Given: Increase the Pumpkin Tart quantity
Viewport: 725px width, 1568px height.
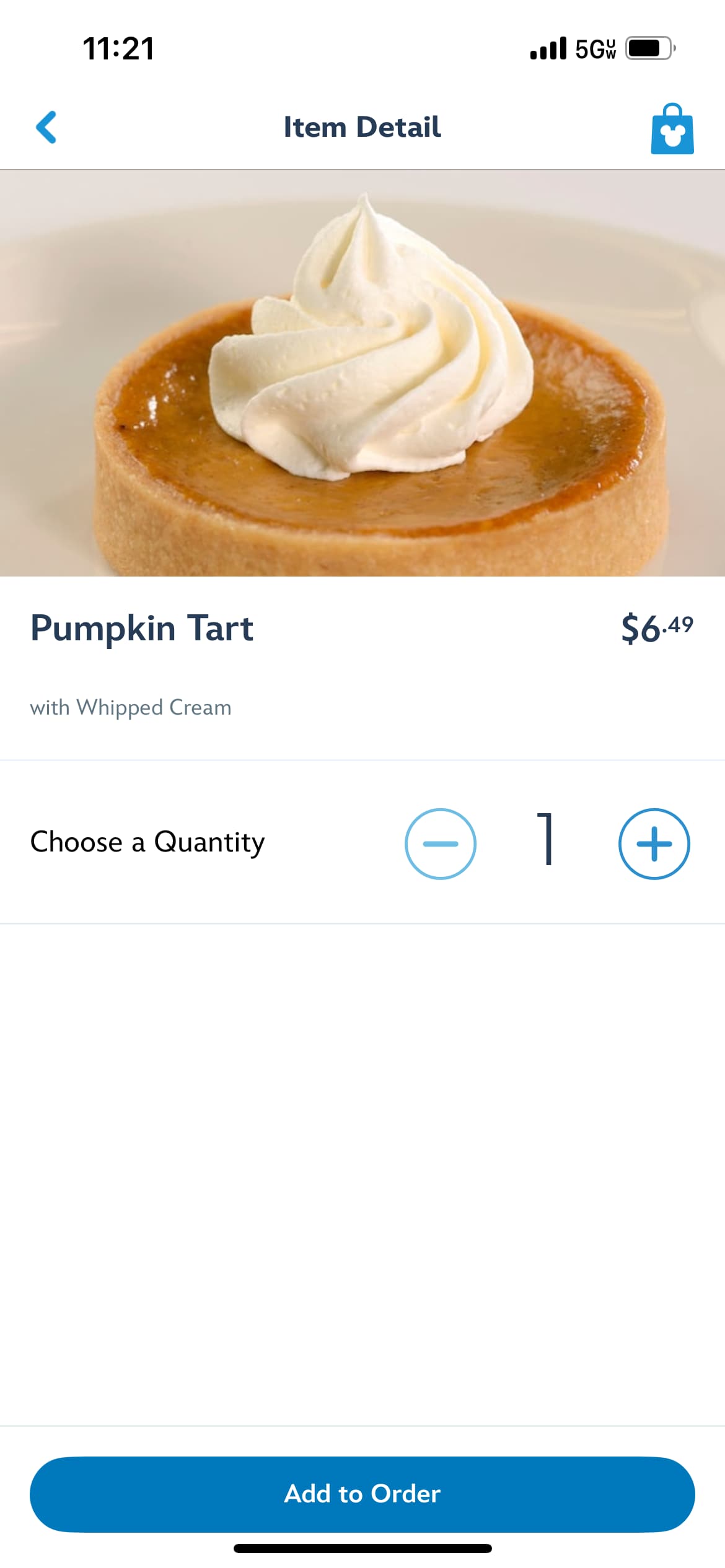Looking at the screenshot, I should tap(654, 843).
